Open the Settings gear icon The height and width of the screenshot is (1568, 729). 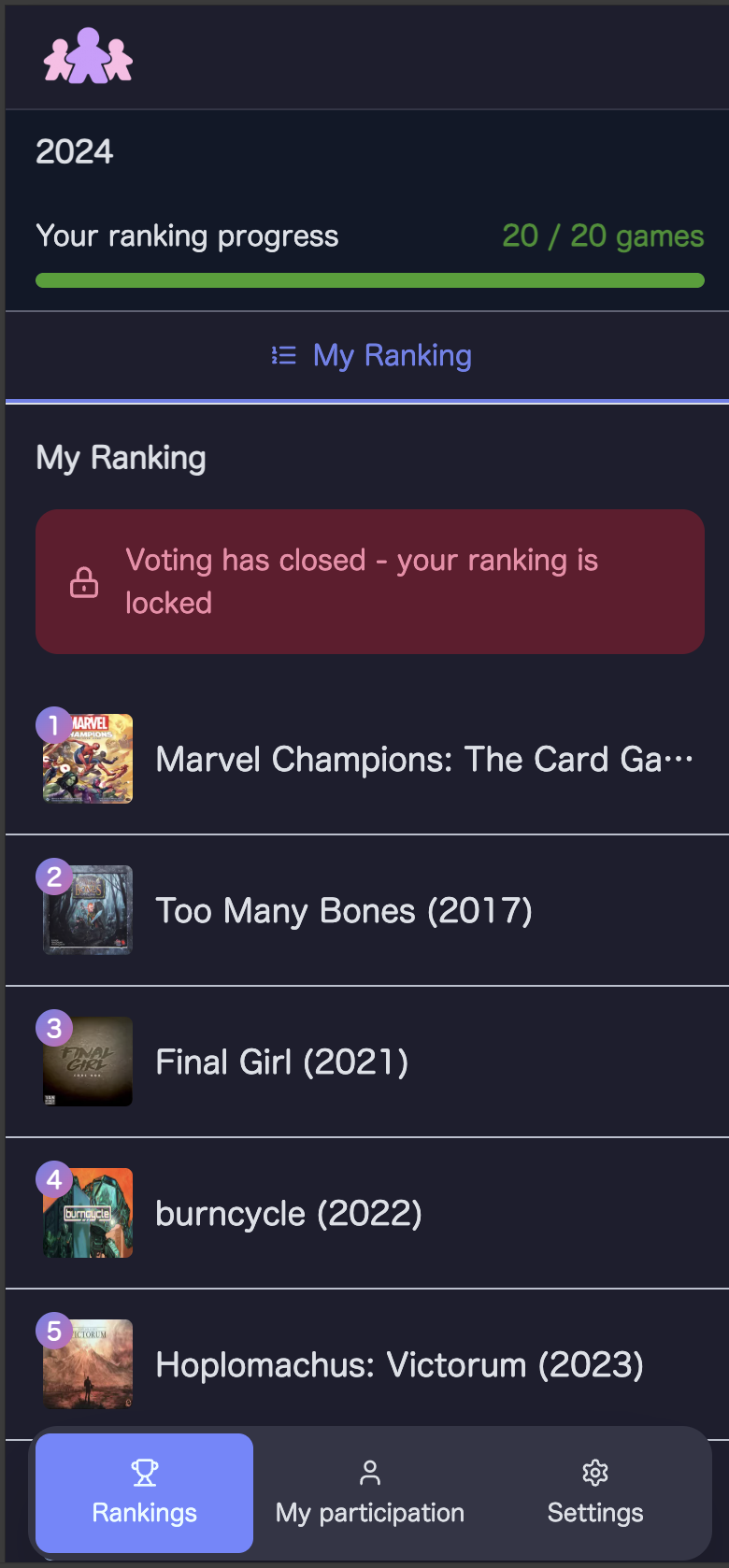pyautogui.click(x=595, y=1472)
